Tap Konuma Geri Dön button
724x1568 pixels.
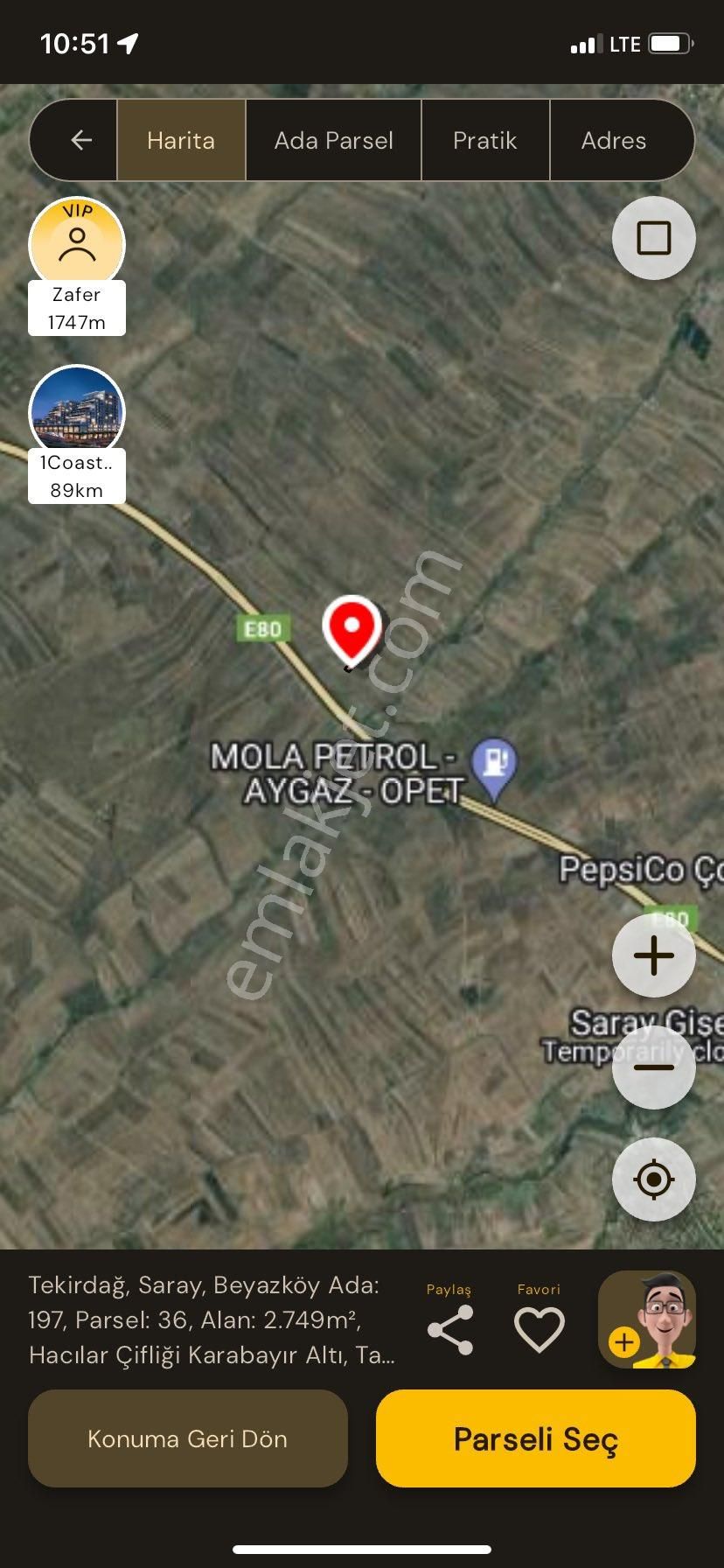188,1438
